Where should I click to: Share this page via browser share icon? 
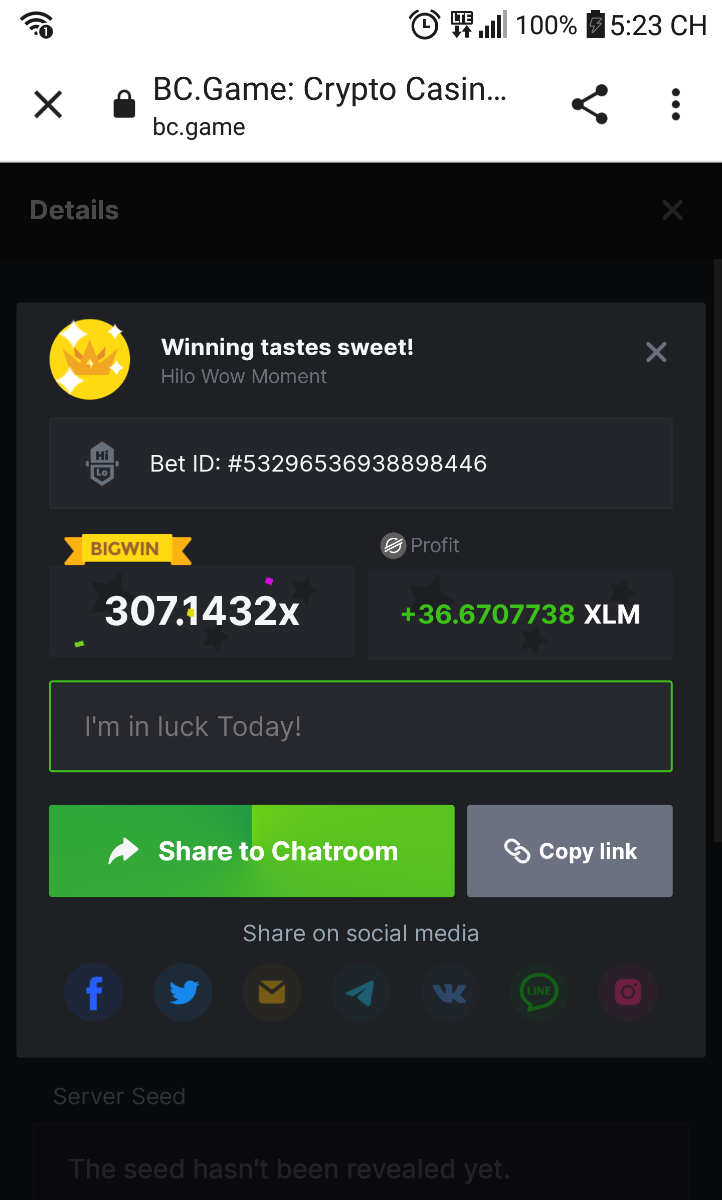point(589,104)
